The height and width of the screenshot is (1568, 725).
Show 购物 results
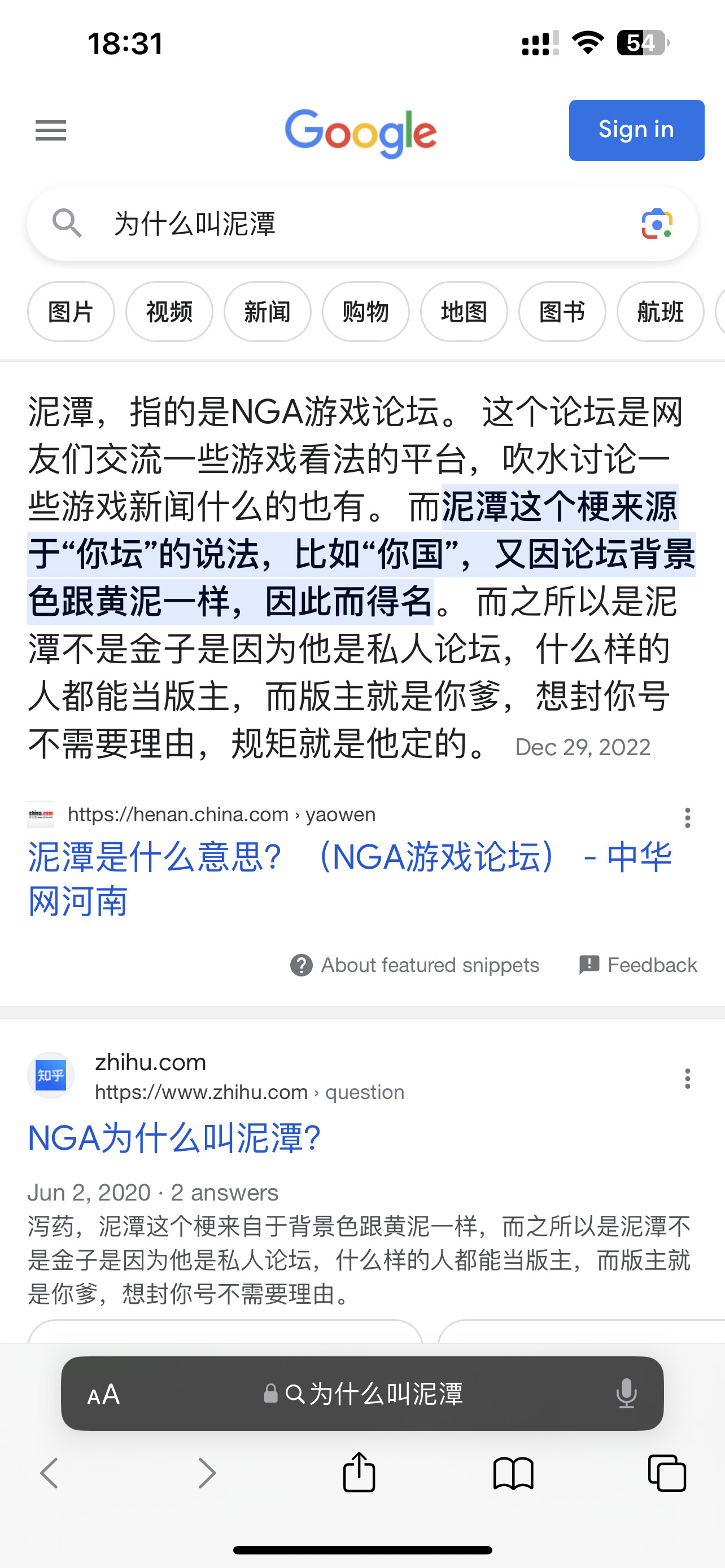tap(365, 312)
